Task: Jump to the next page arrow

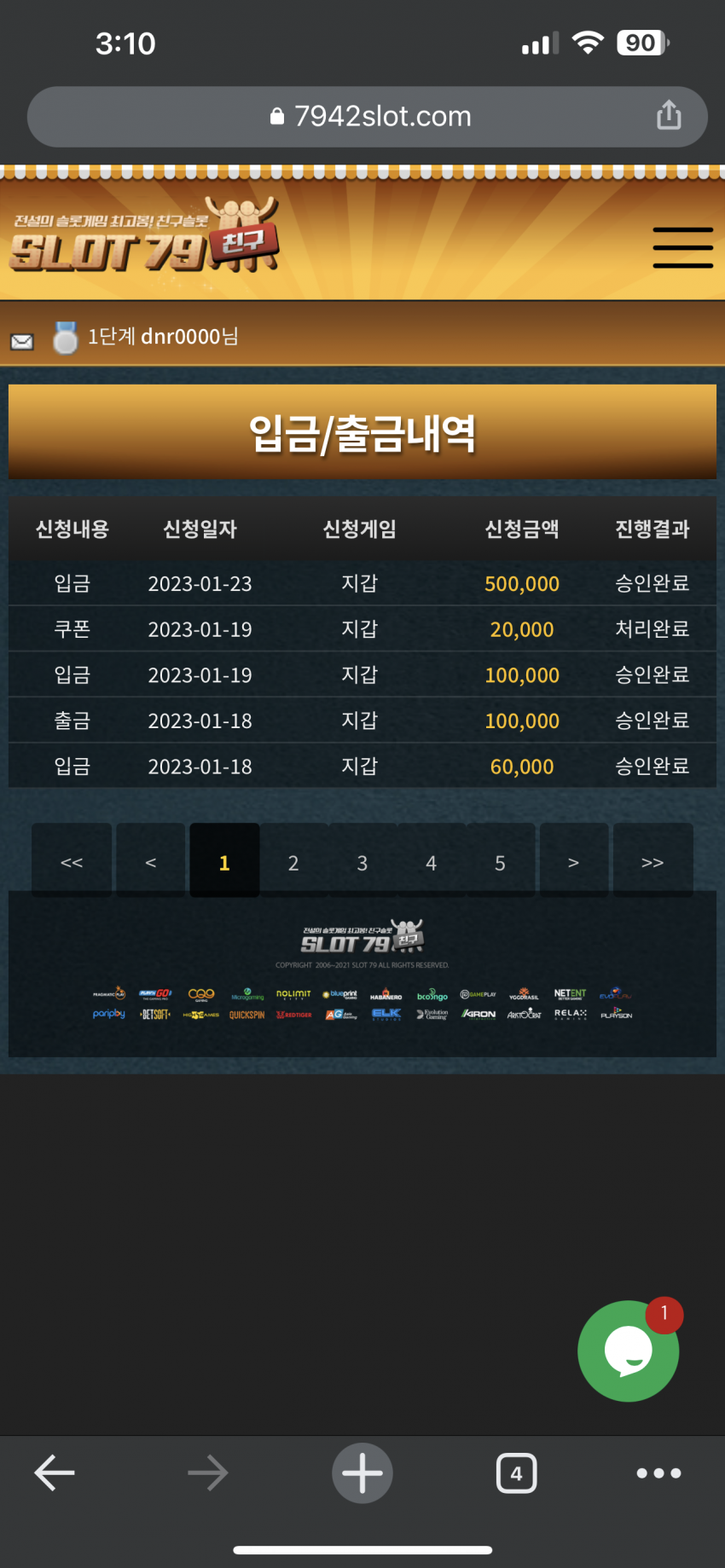Action: click(x=573, y=863)
